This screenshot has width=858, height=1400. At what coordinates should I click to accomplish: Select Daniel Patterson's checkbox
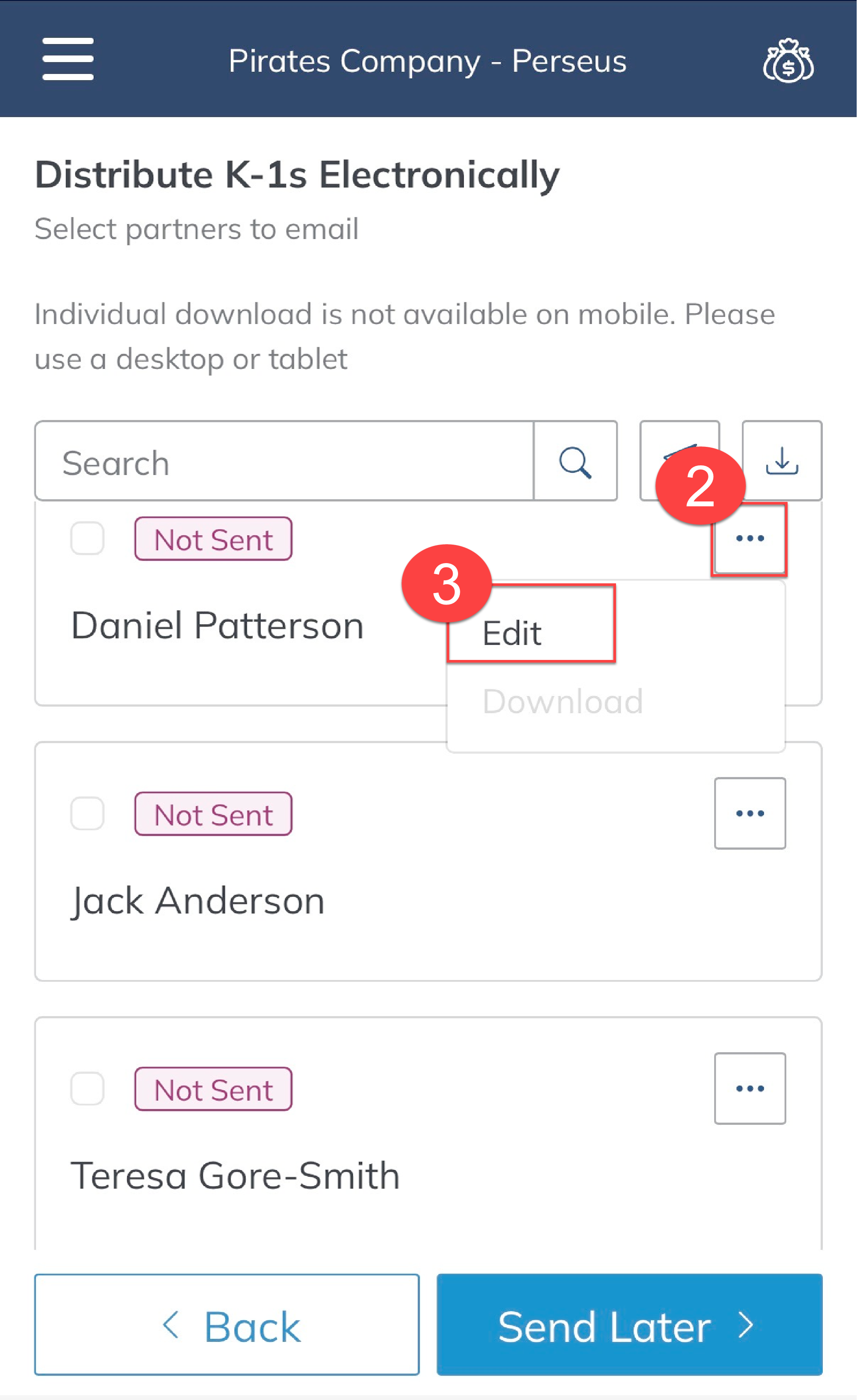pyautogui.click(x=88, y=538)
